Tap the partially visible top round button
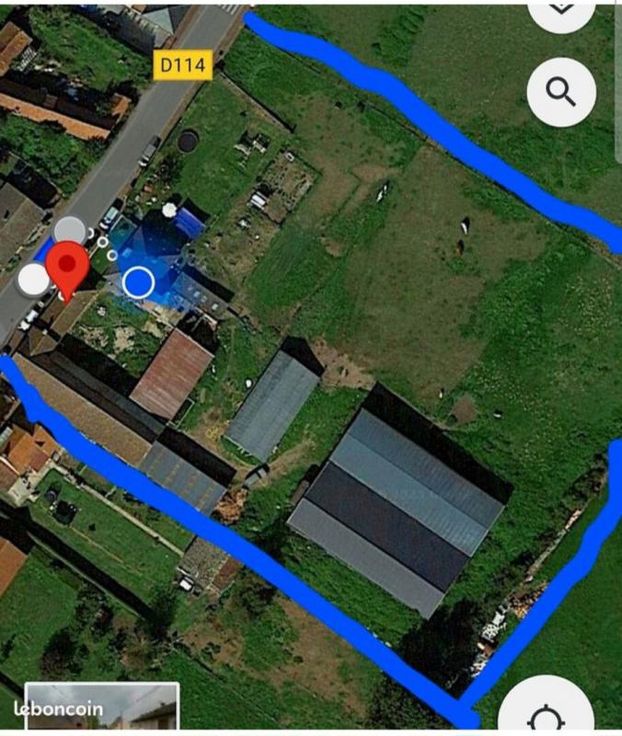The width and height of the screenshot is (622, 736). tap(561, 10)
